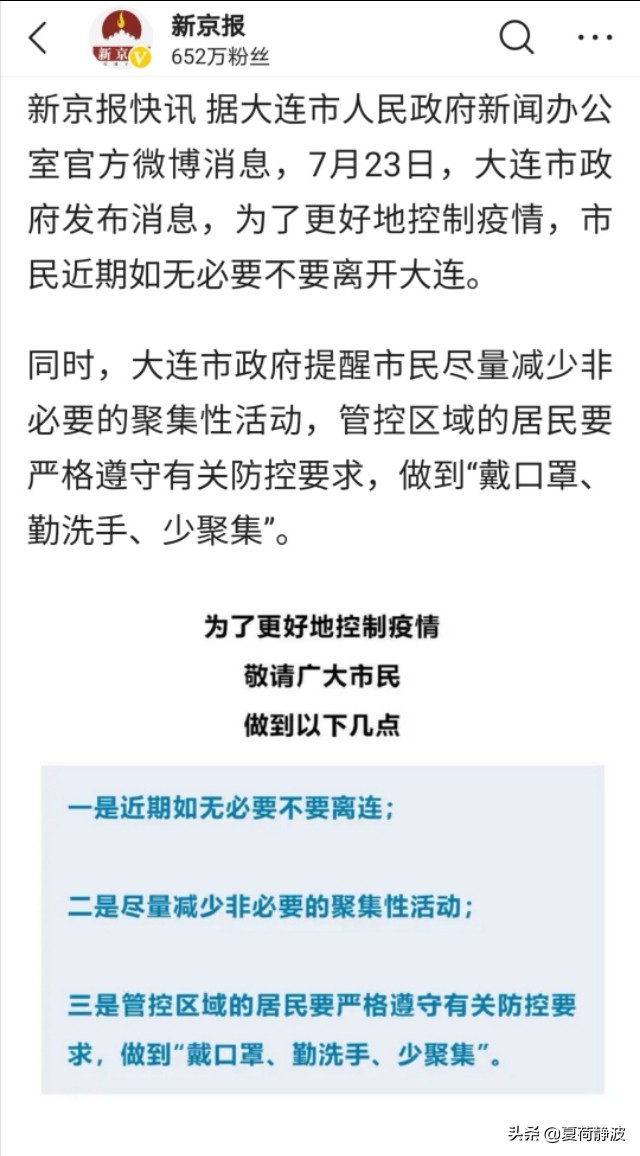Go back using the arrow icon
This screenshot has width=640, height=1156.
tap(38, 39)
